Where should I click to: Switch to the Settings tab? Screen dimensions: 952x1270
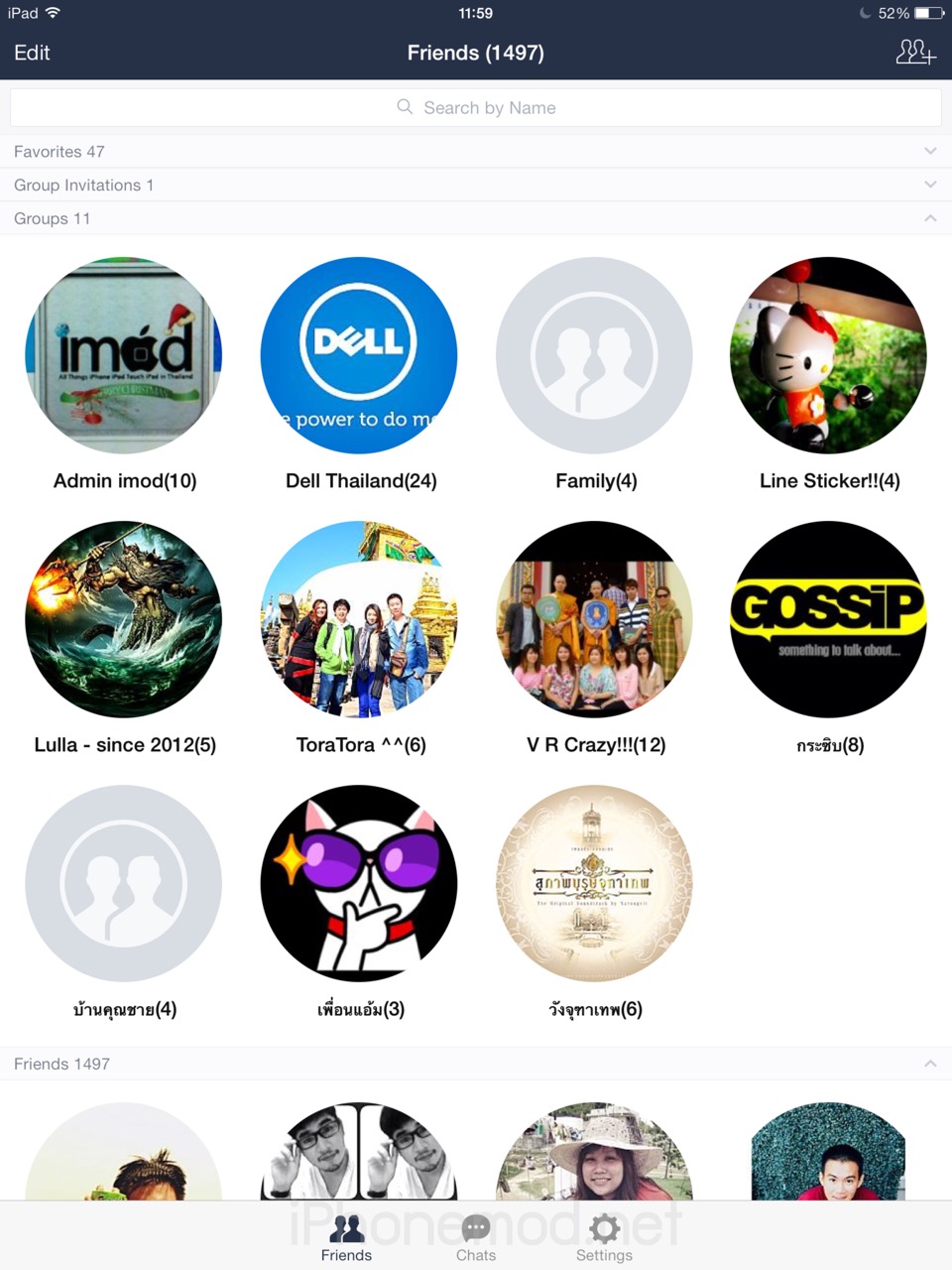coord(604,1237)
